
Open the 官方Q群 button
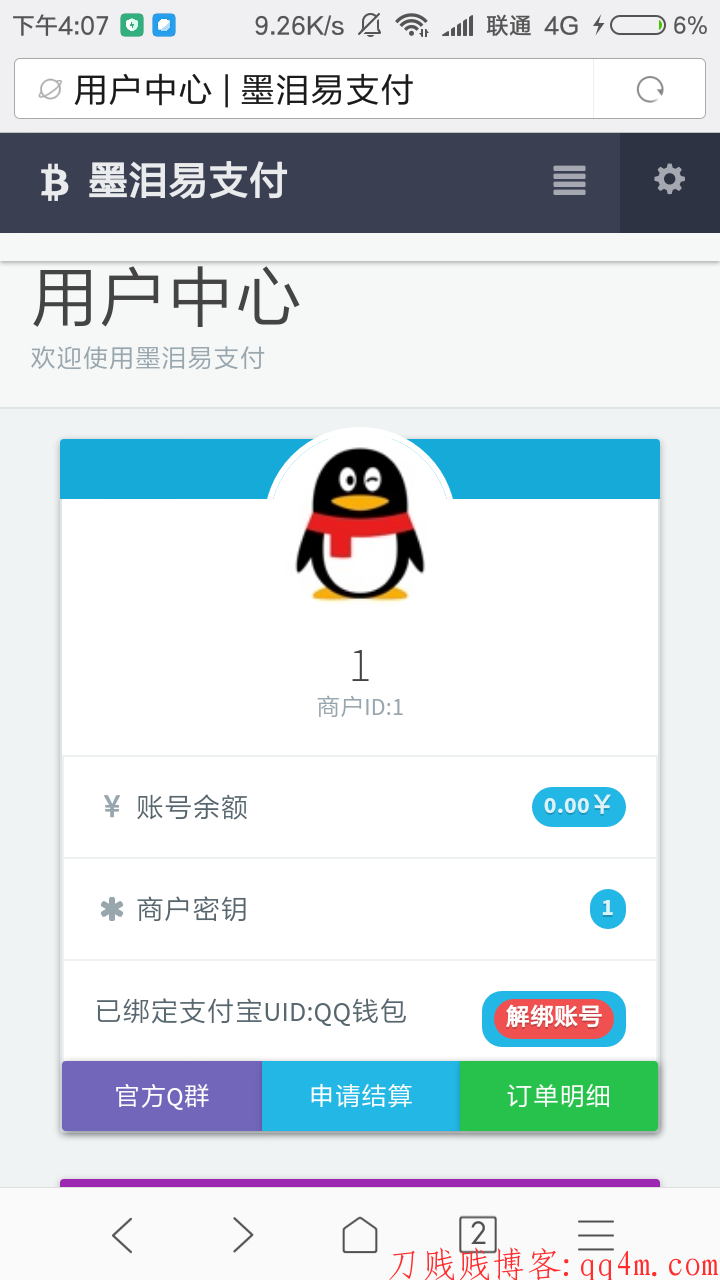[162, 1096]
